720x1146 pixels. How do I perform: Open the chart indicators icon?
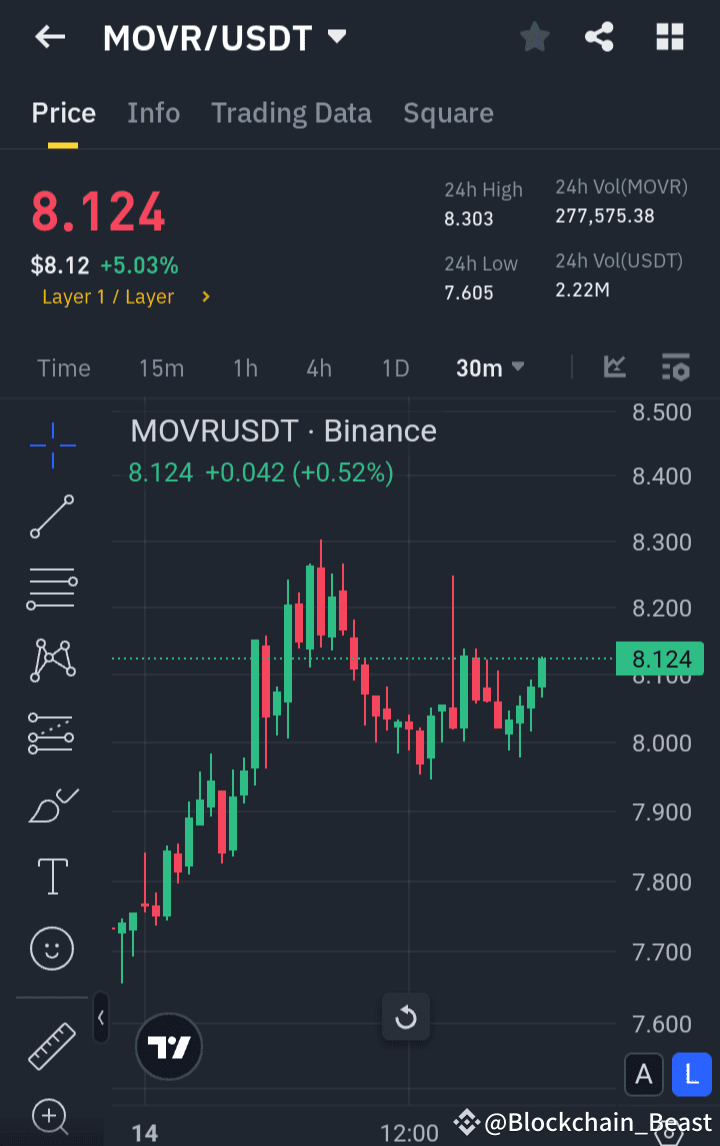614,368
